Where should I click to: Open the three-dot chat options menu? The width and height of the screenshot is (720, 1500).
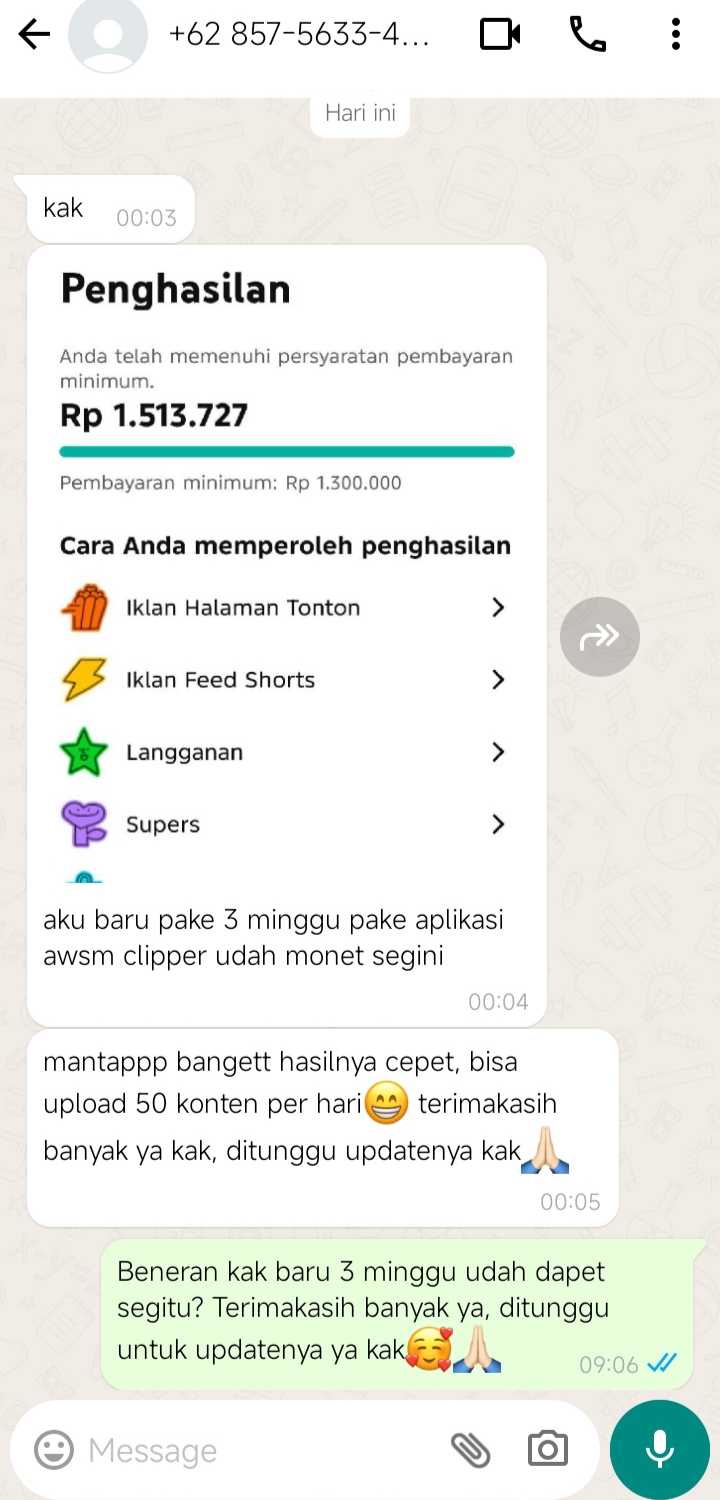[x=676, y=33]
